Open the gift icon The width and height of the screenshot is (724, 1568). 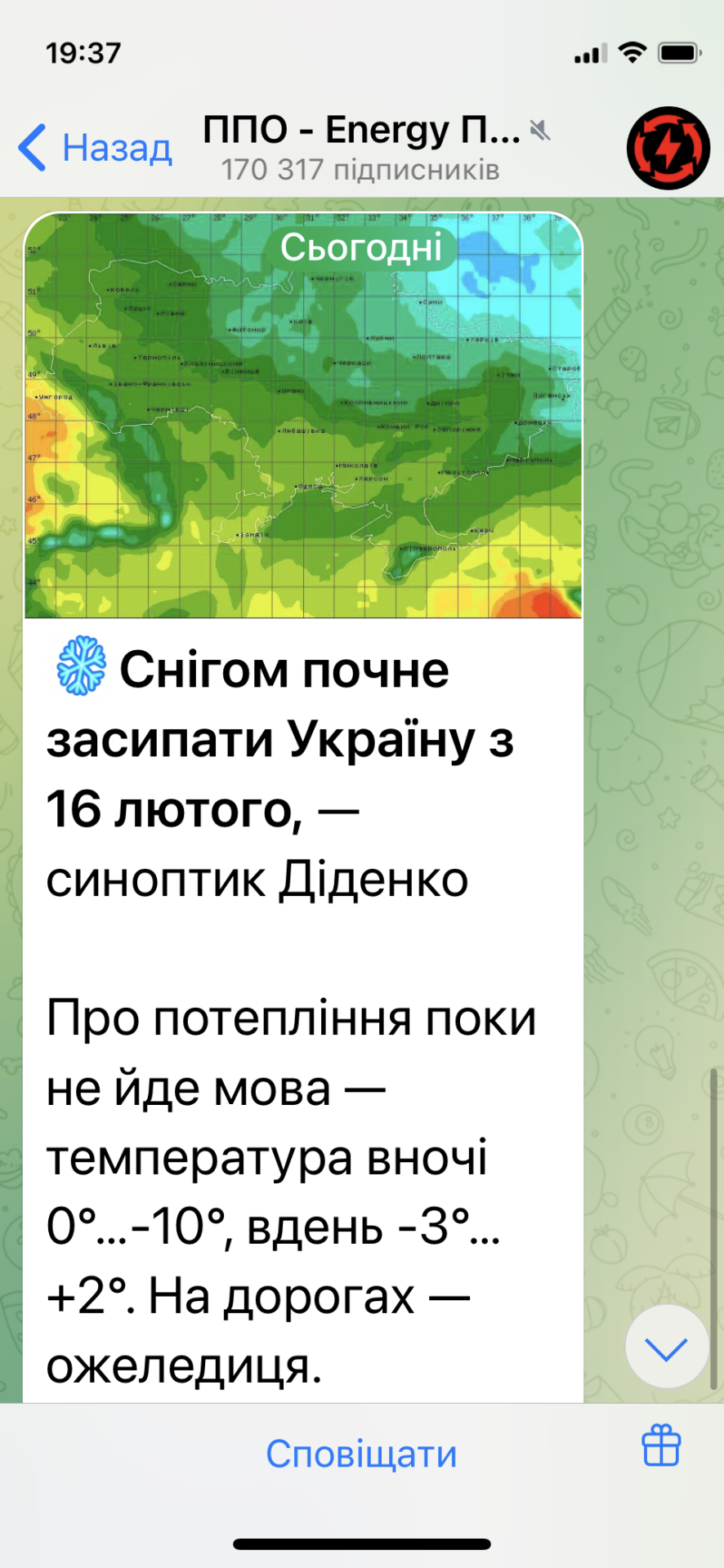pyautogui.click(x=660, y=1445)
